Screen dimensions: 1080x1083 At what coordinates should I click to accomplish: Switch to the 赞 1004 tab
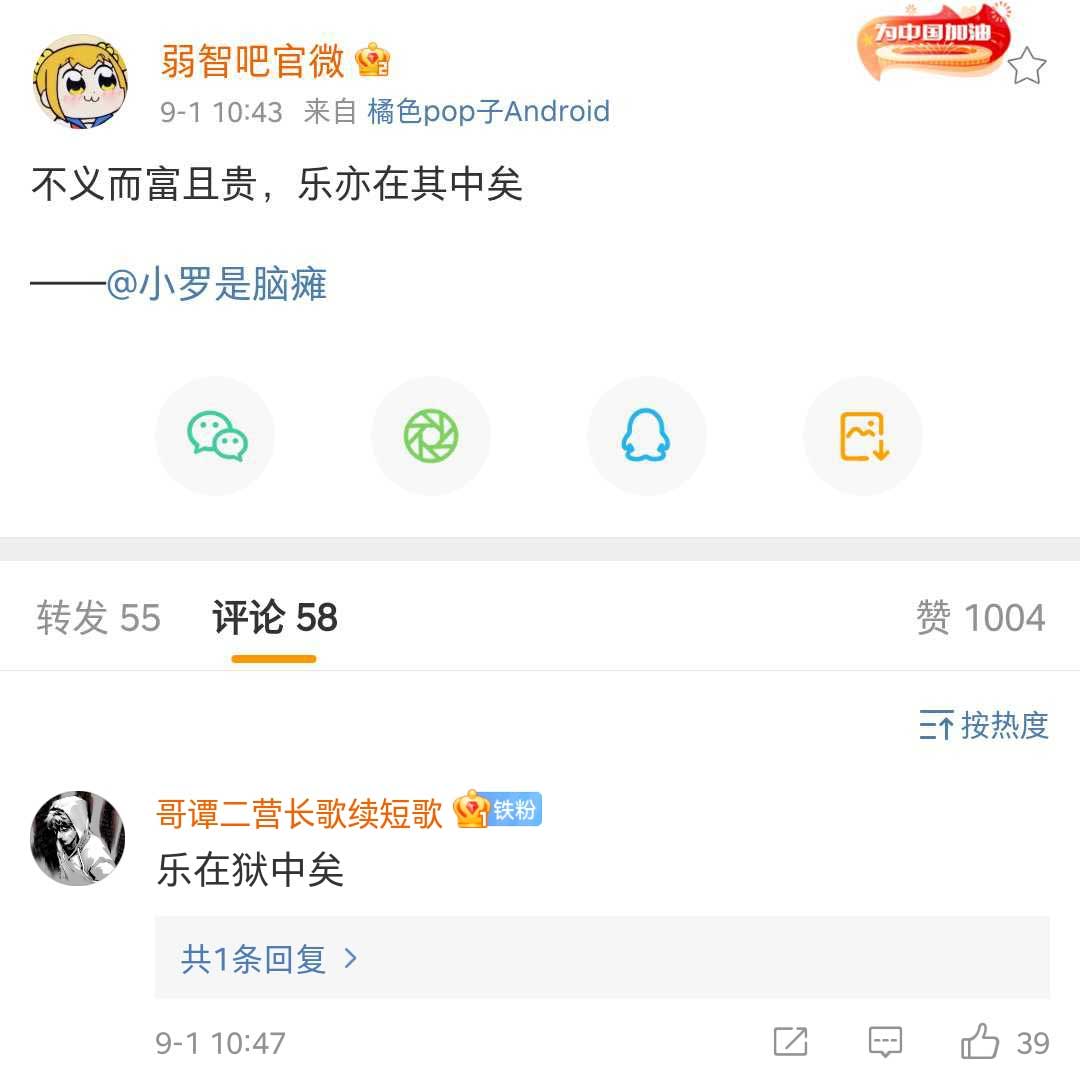[980, 618]
